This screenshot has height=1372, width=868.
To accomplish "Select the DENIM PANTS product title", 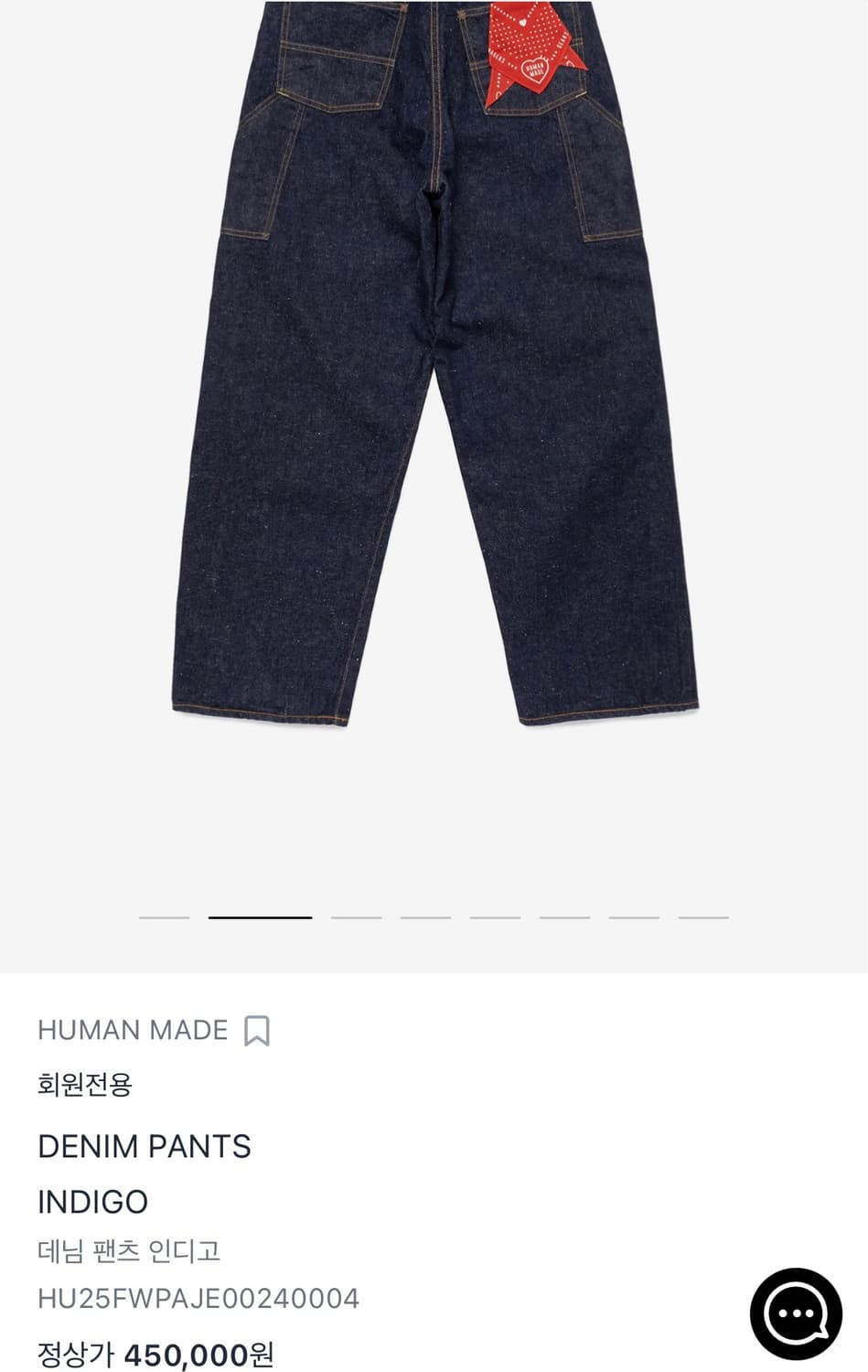I will tap(146, 1145).
